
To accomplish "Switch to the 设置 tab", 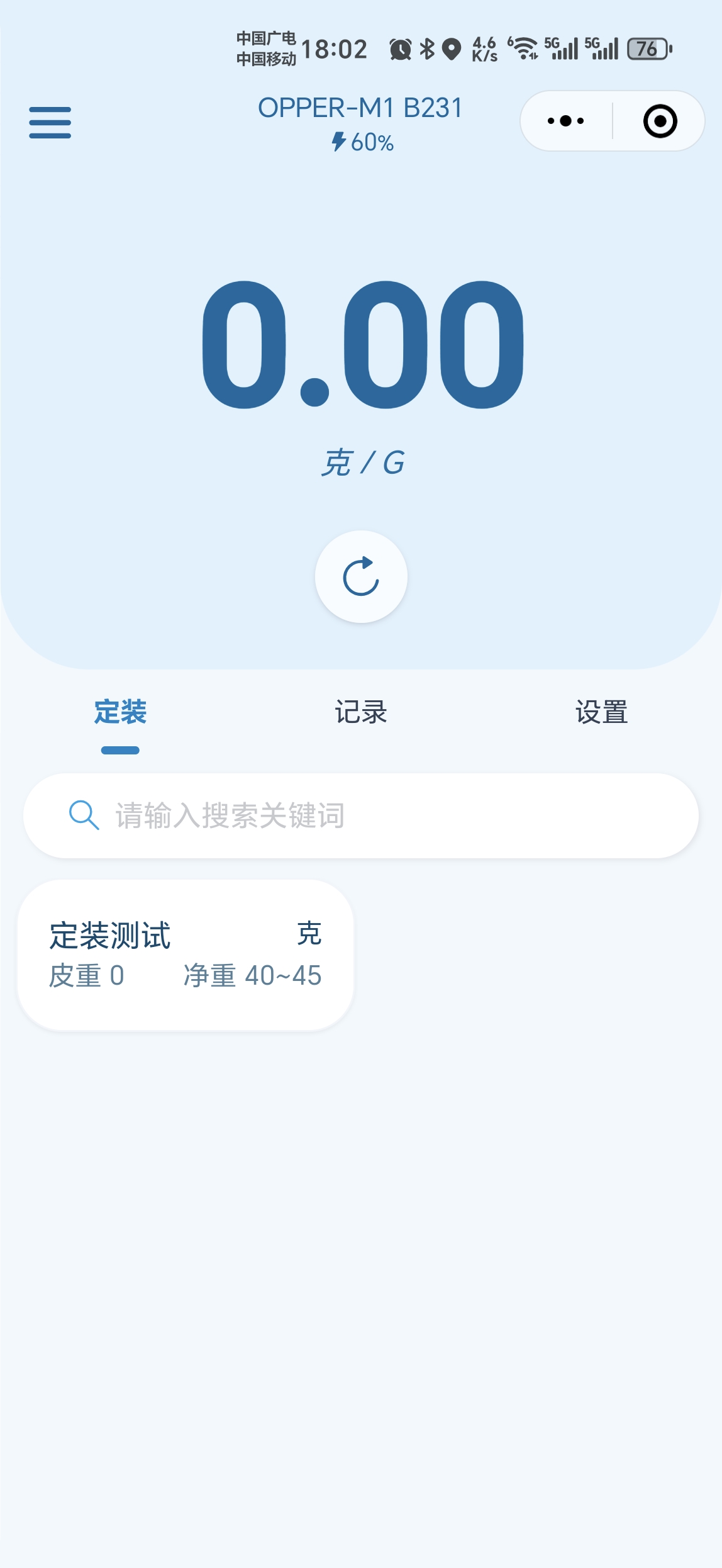I will click(x=602, y=712).
